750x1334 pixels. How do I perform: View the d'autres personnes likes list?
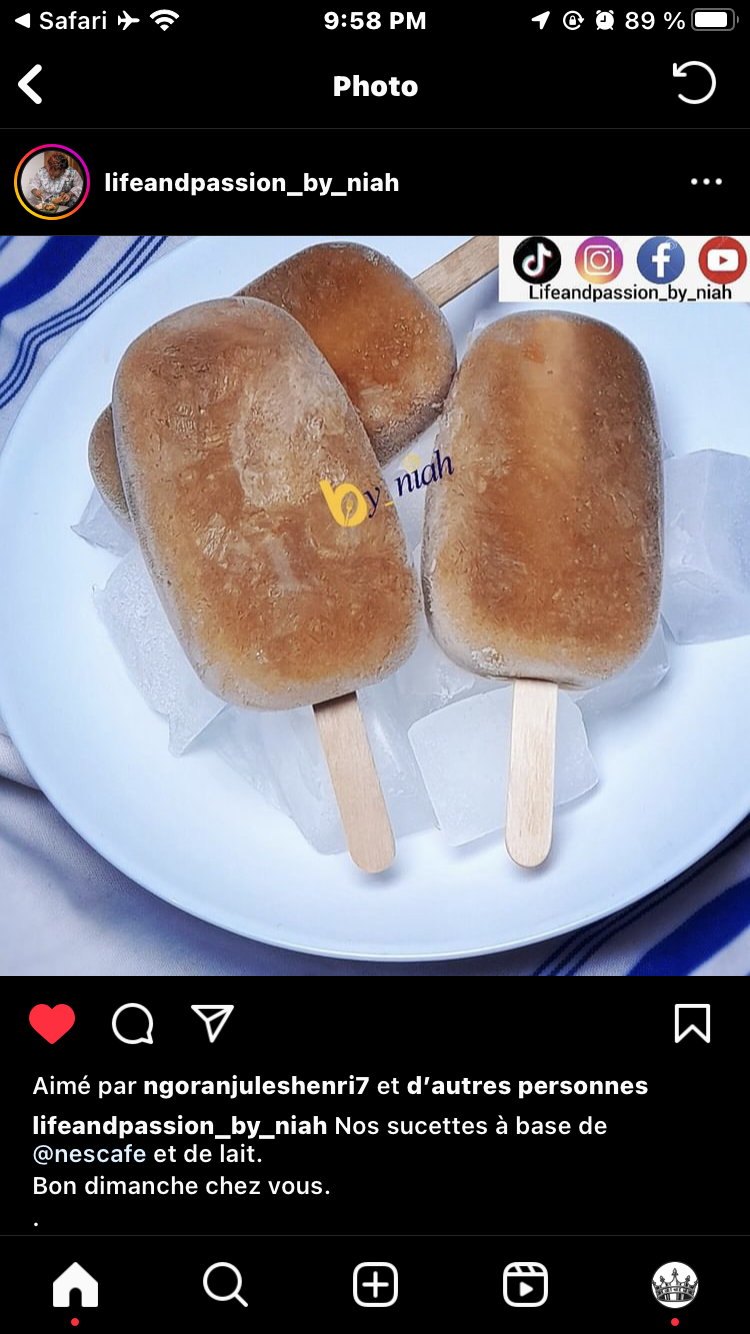(527, 1086)
